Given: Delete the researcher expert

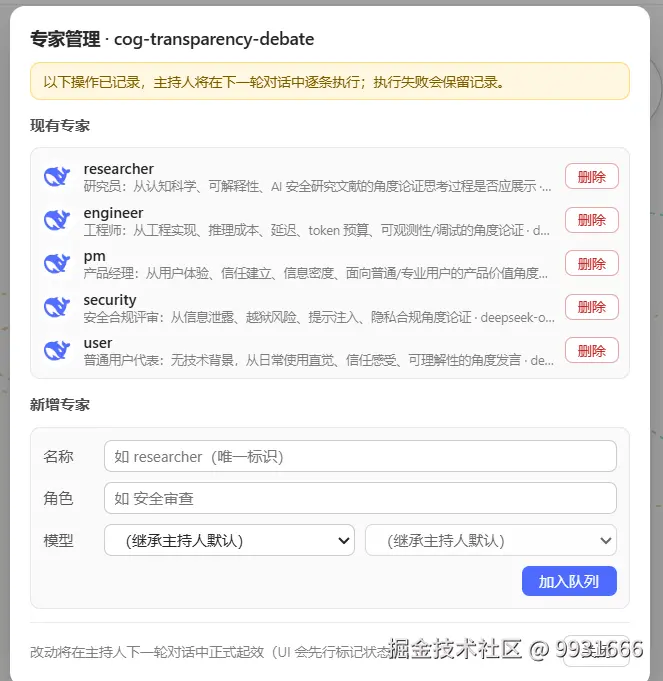Looking at the screenshot, I should tap(591, 176).
